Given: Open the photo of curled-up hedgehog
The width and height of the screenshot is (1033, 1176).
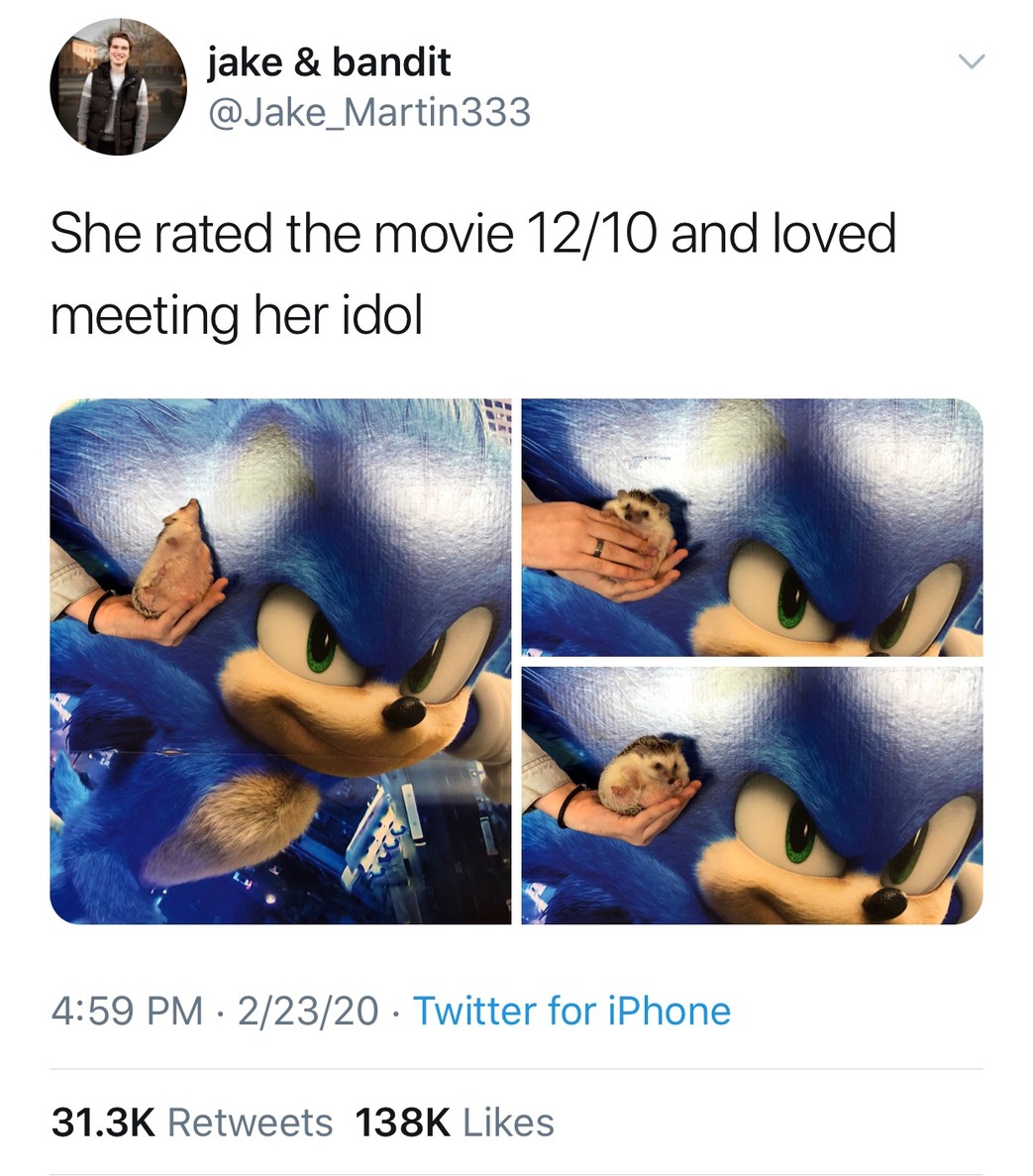Looking at the screenshot, I should tap(752, 796).
